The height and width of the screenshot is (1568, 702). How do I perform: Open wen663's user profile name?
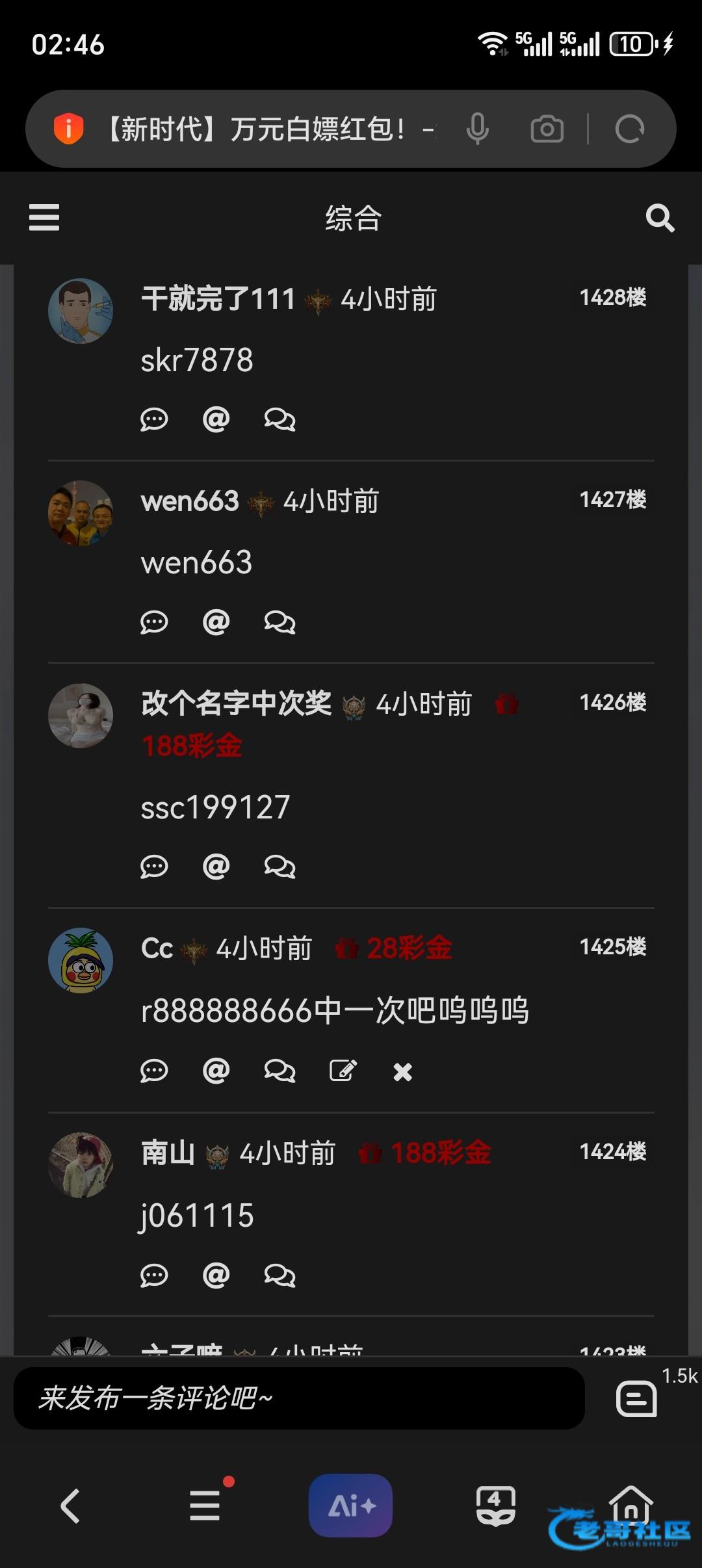[190, 501]
